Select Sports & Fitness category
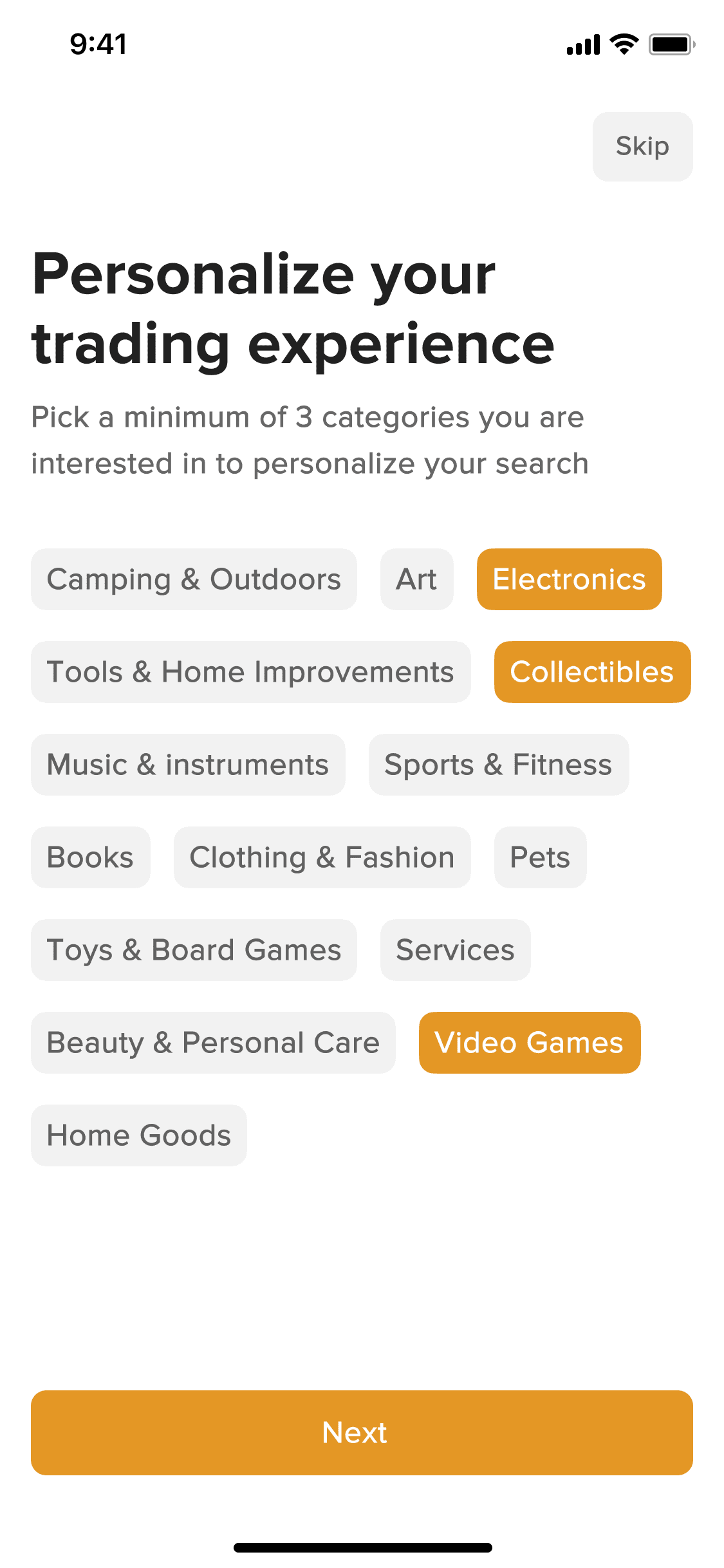 [x=498, y=765]
